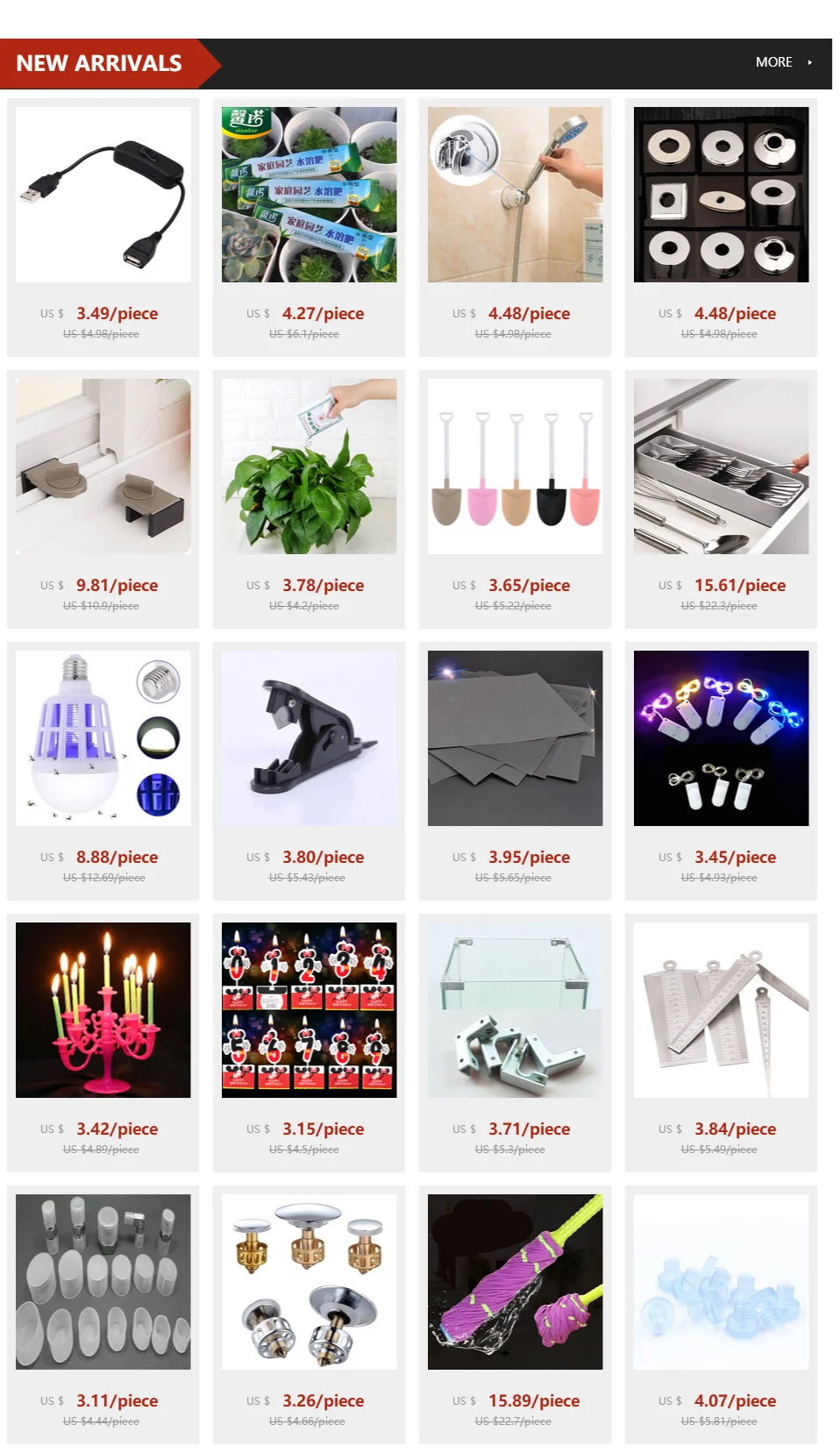Open the shower head holder product
840x1453 pixels.
[x=516, y=195]
